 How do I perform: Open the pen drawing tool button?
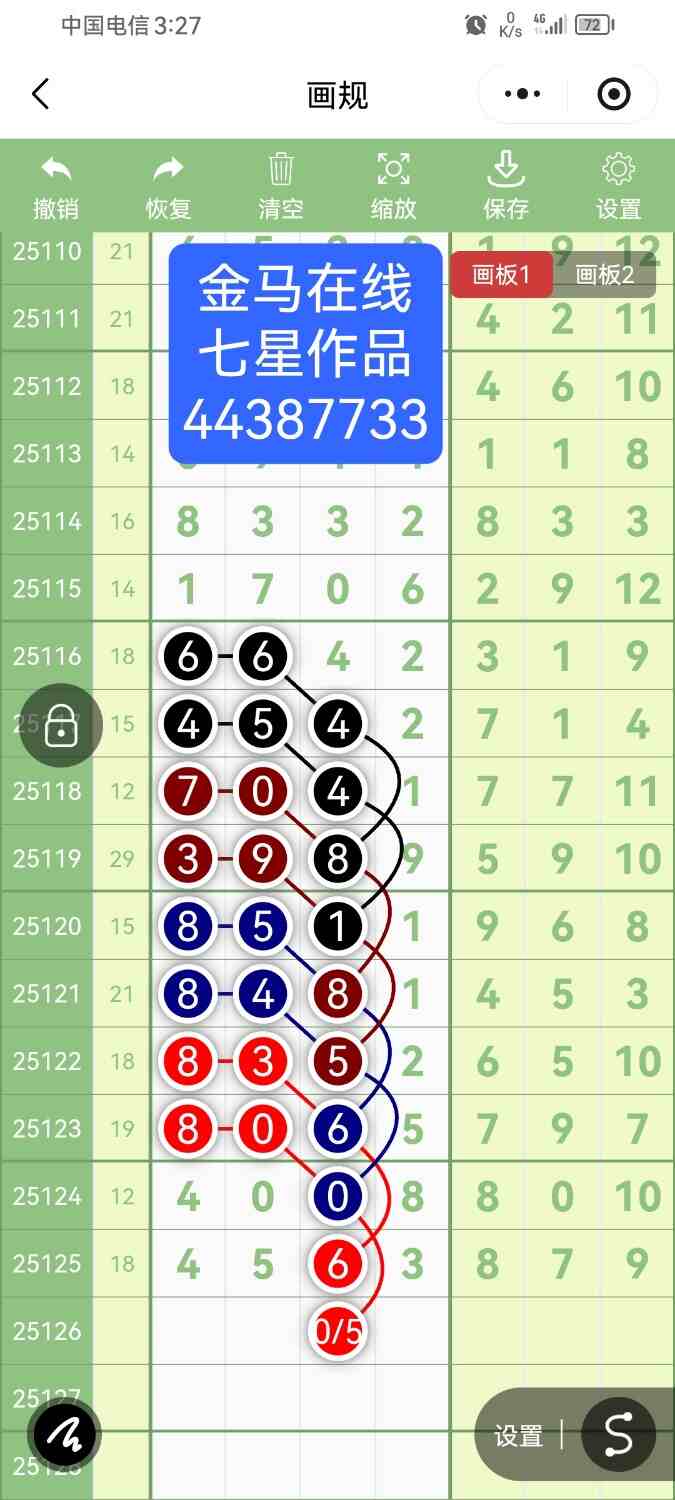coord(65,1435)
